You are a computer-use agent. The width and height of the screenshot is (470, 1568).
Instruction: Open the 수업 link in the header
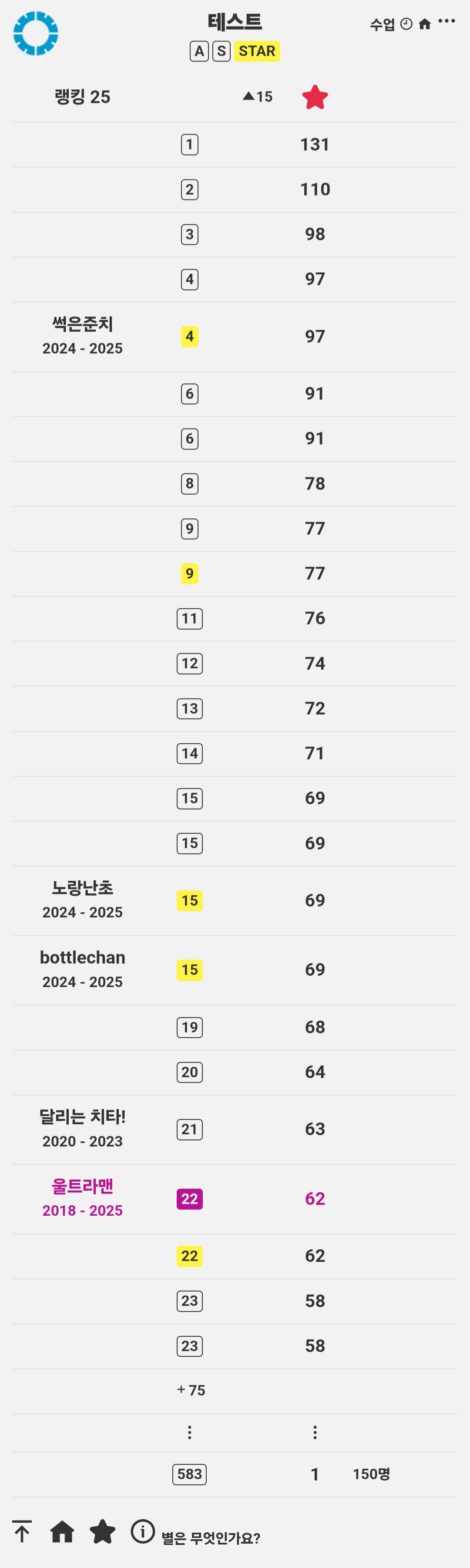tap(383, 24)
